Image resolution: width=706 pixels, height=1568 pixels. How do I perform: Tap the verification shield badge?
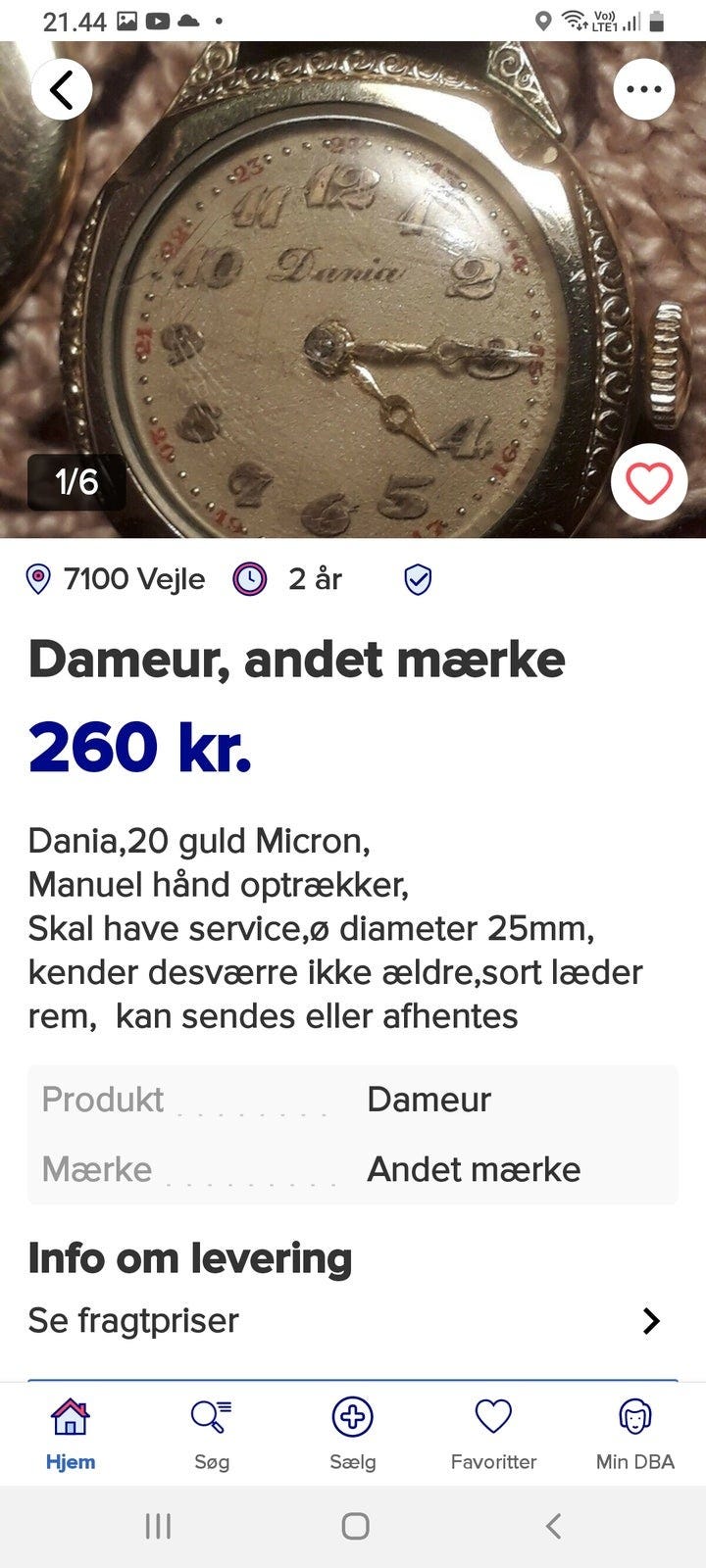point(417,579)
